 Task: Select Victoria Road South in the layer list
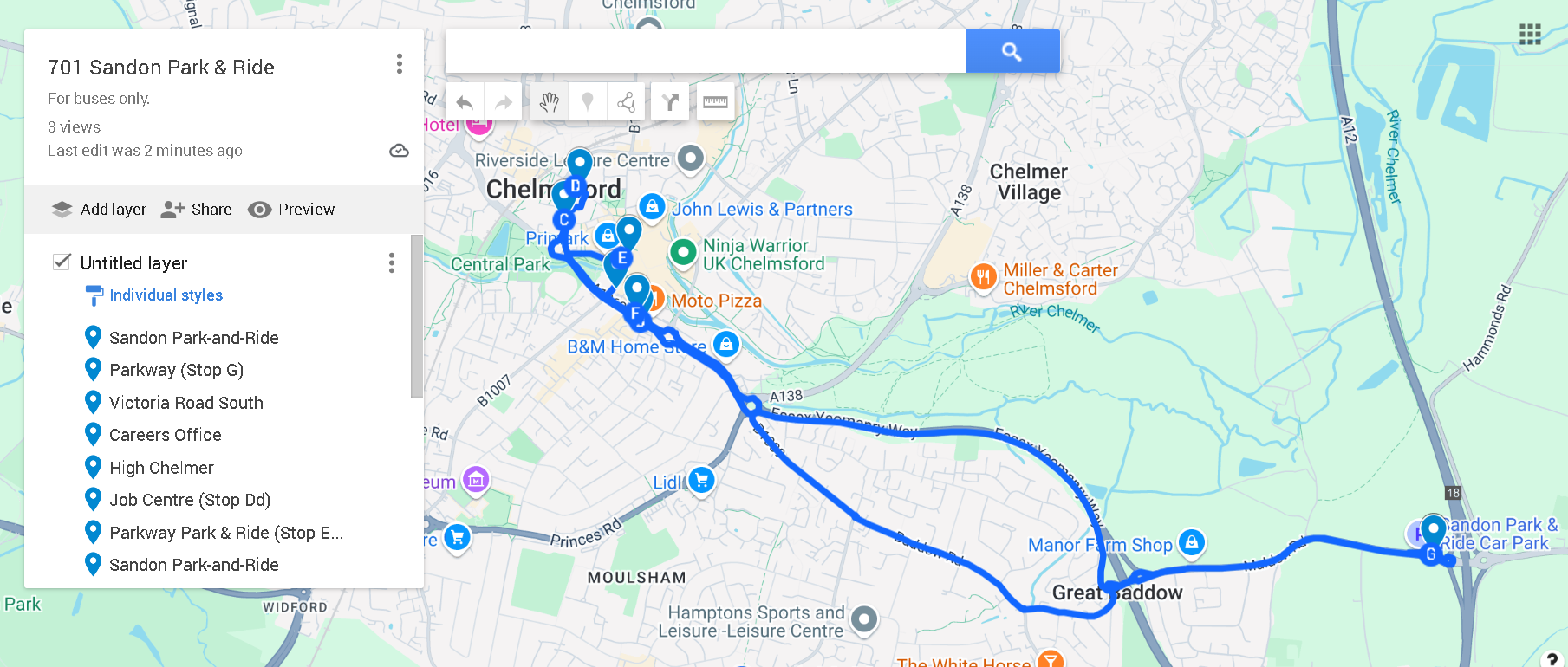pos(185,403)
